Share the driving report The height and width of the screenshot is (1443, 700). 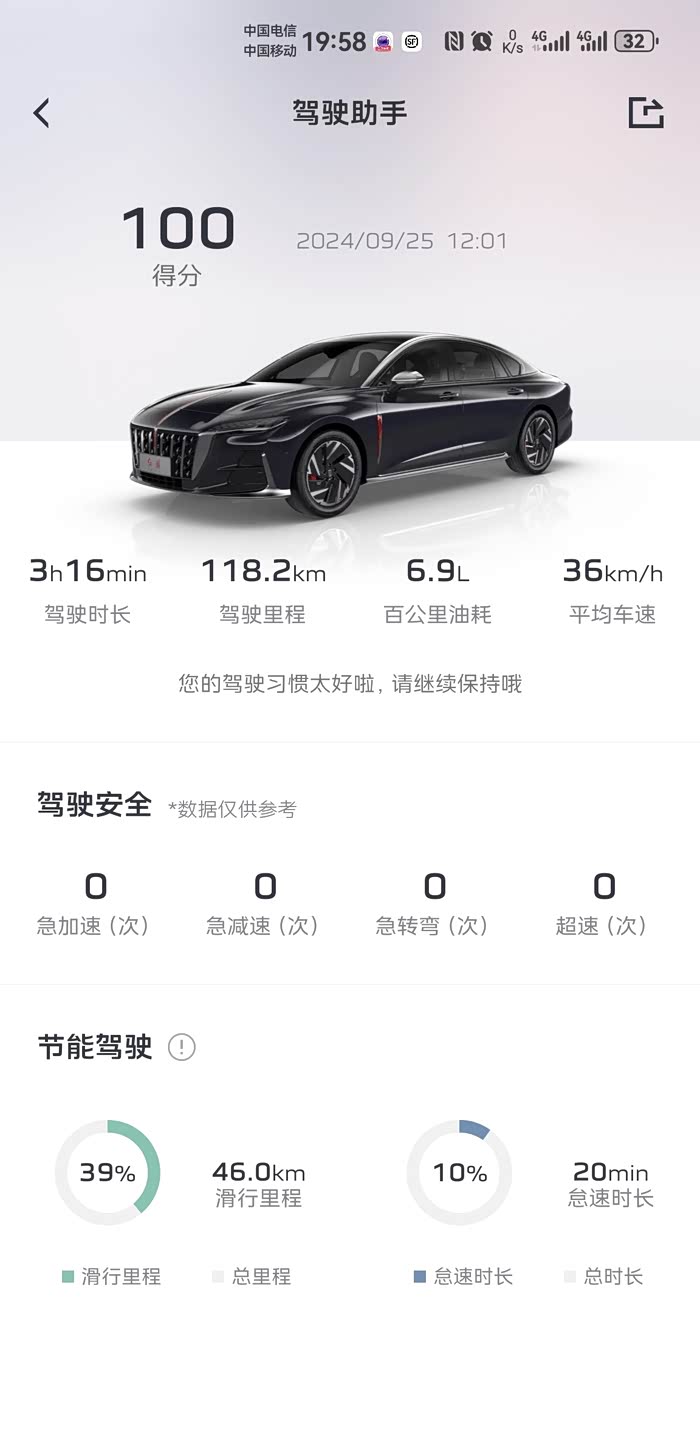646,113
